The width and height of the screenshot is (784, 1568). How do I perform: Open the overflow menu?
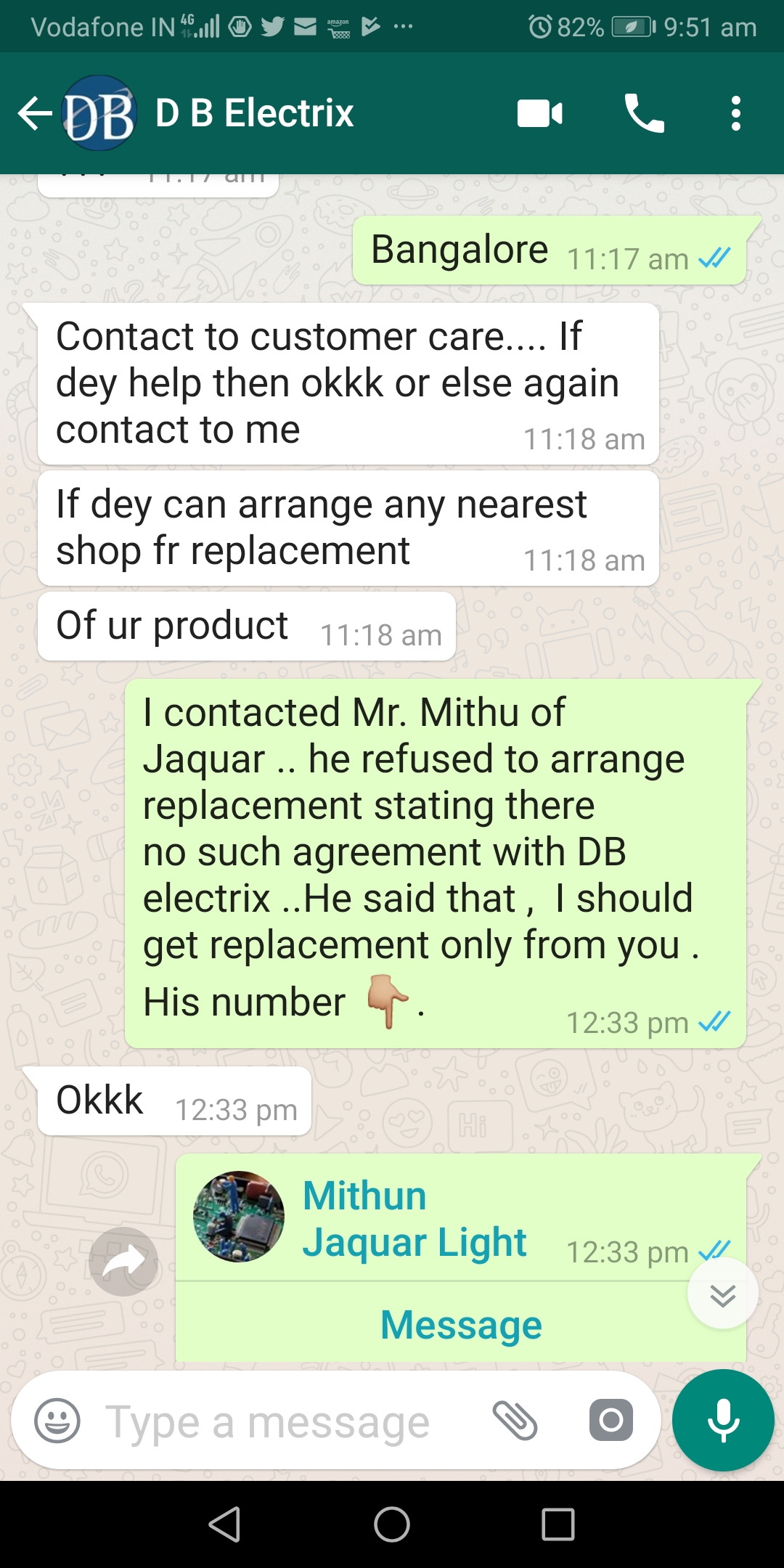point(735,114)
